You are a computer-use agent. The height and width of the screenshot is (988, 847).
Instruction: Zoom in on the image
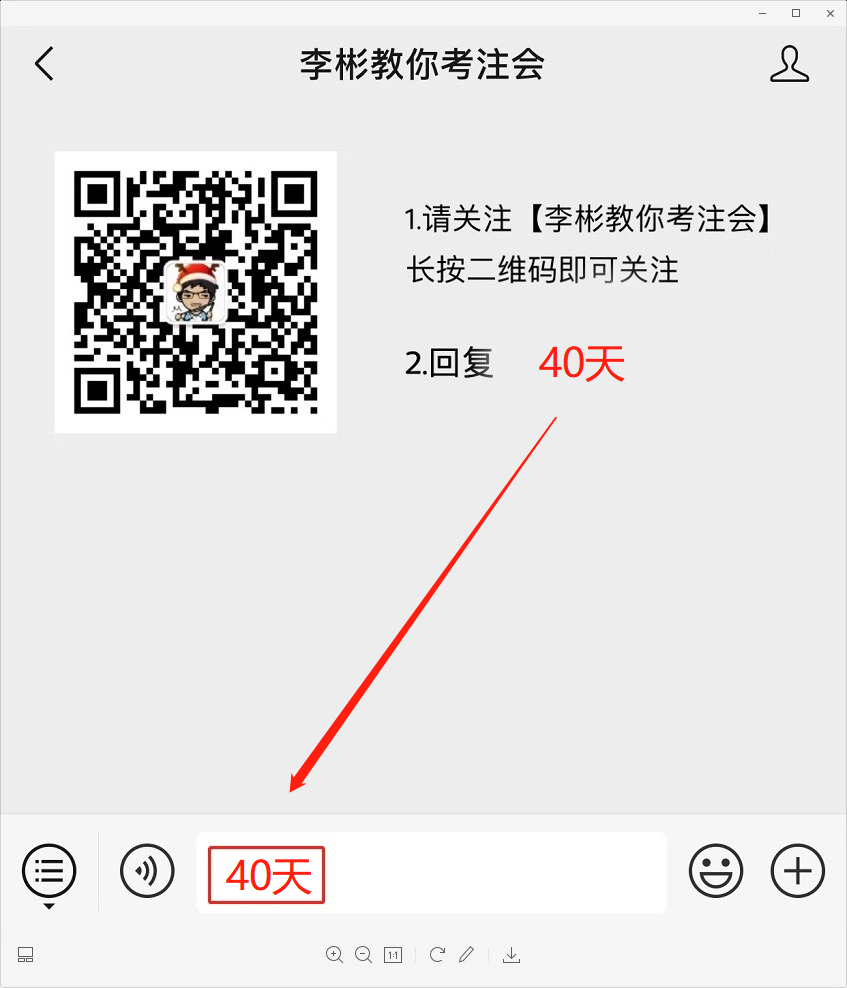(x=334, y=955)
